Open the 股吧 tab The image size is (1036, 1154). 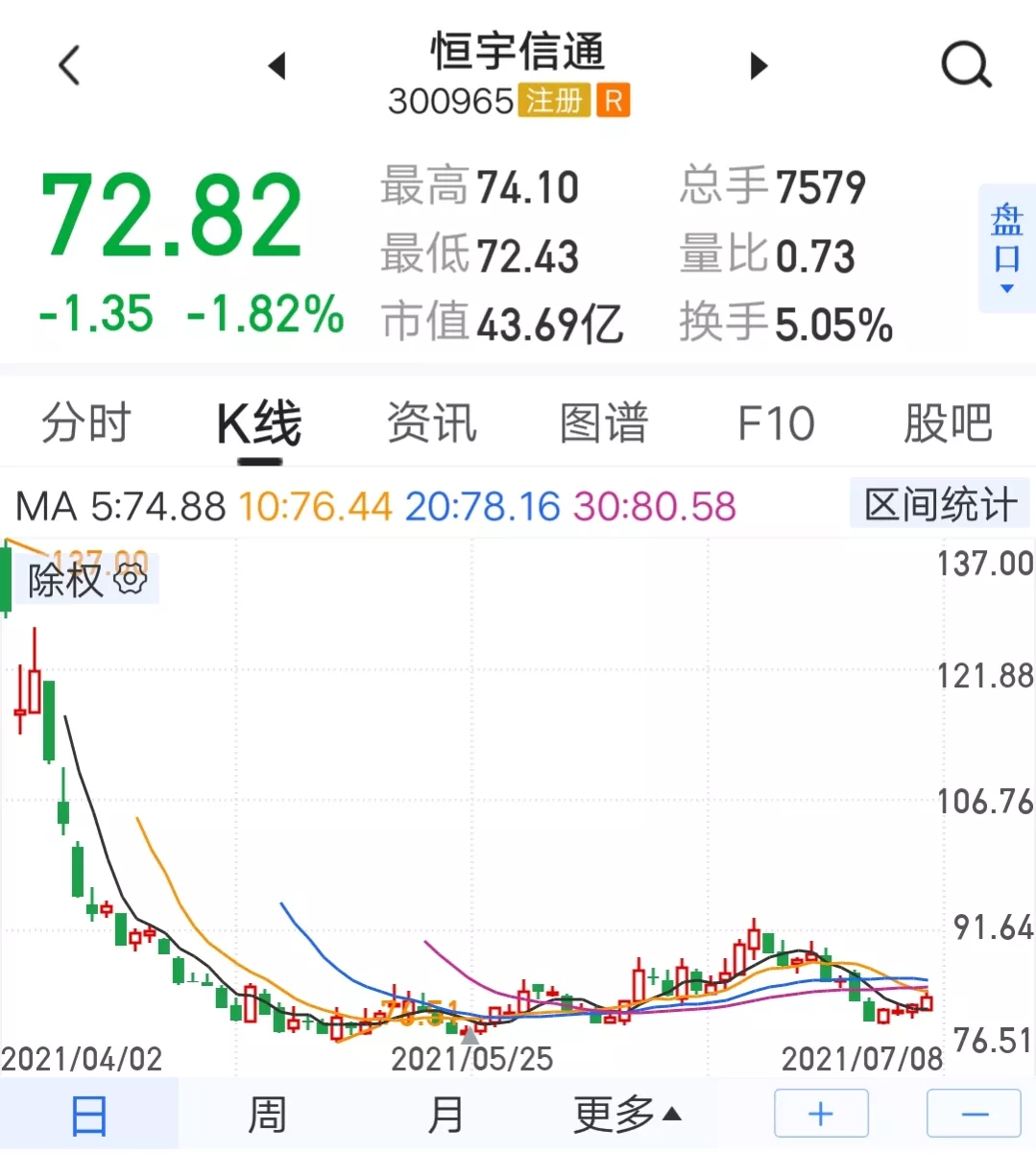tap(948, 423)
